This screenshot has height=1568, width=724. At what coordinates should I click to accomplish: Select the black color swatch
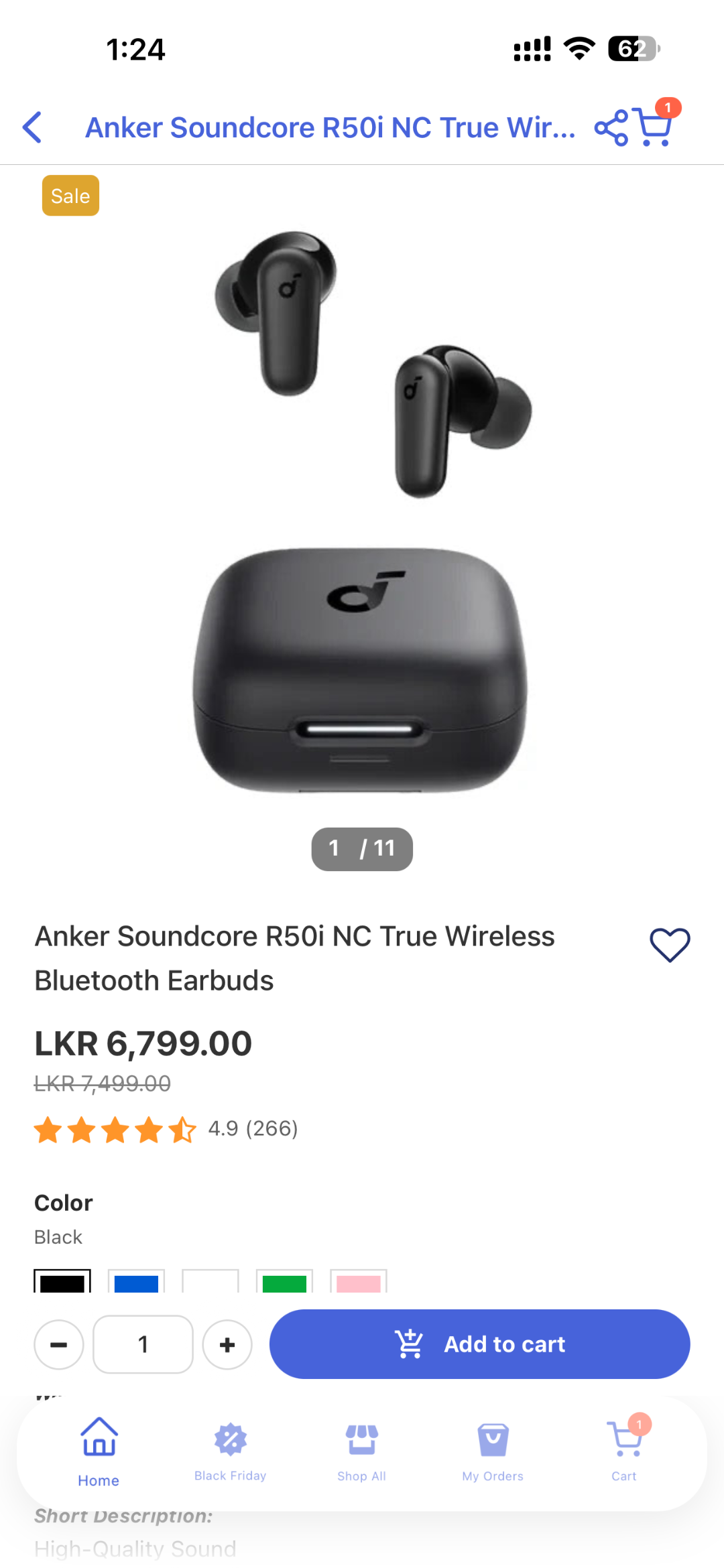pos(62,1281)
